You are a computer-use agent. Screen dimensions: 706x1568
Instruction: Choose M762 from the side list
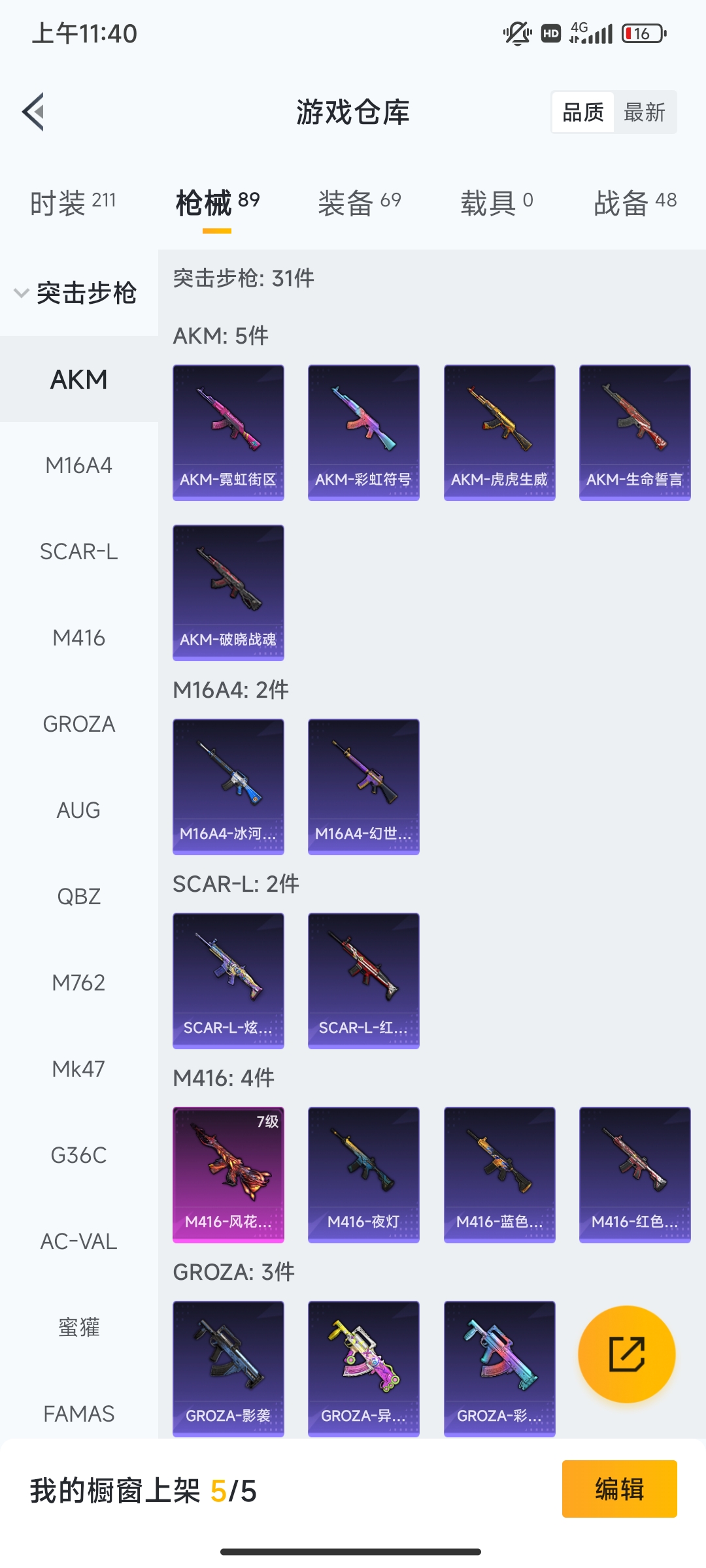78,983
